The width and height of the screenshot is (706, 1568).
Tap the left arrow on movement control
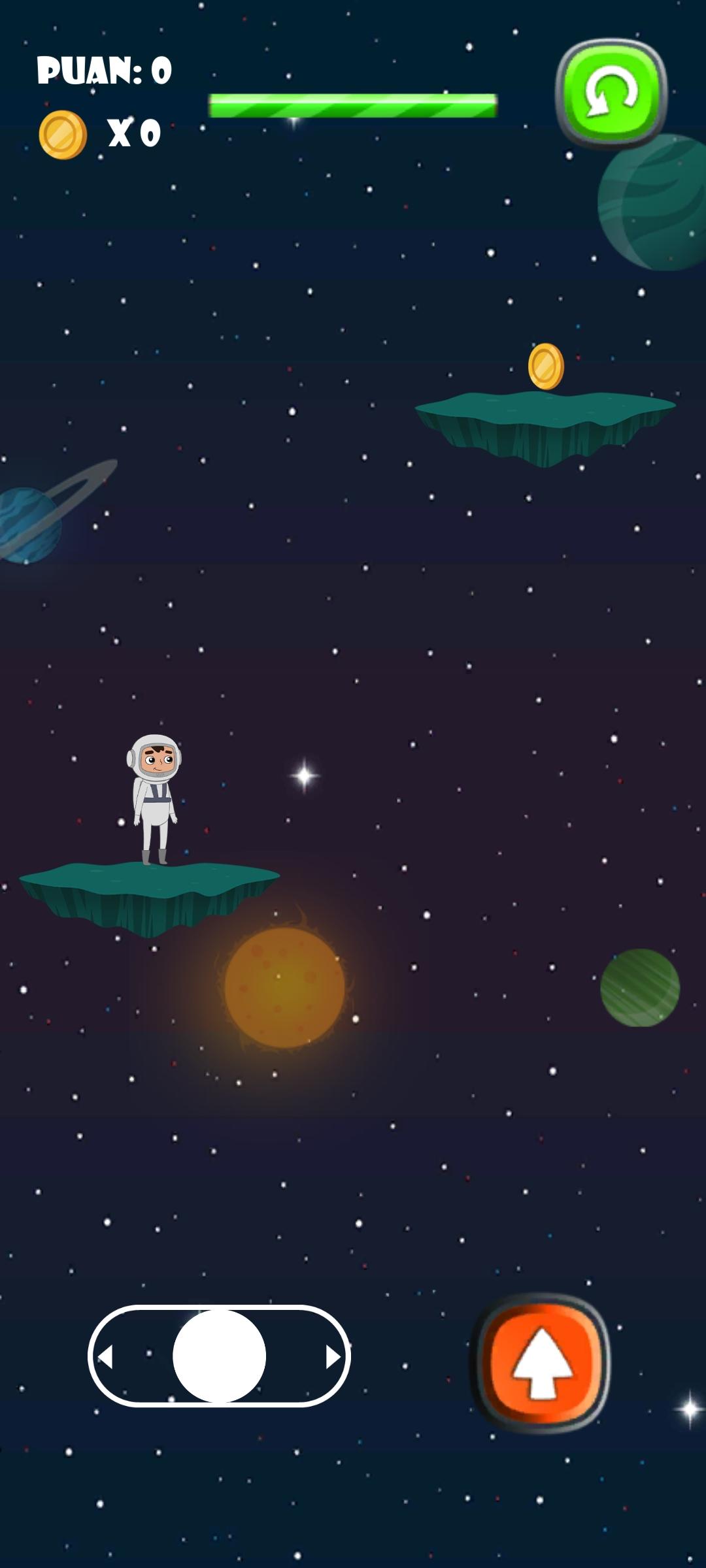(105, 1357)
